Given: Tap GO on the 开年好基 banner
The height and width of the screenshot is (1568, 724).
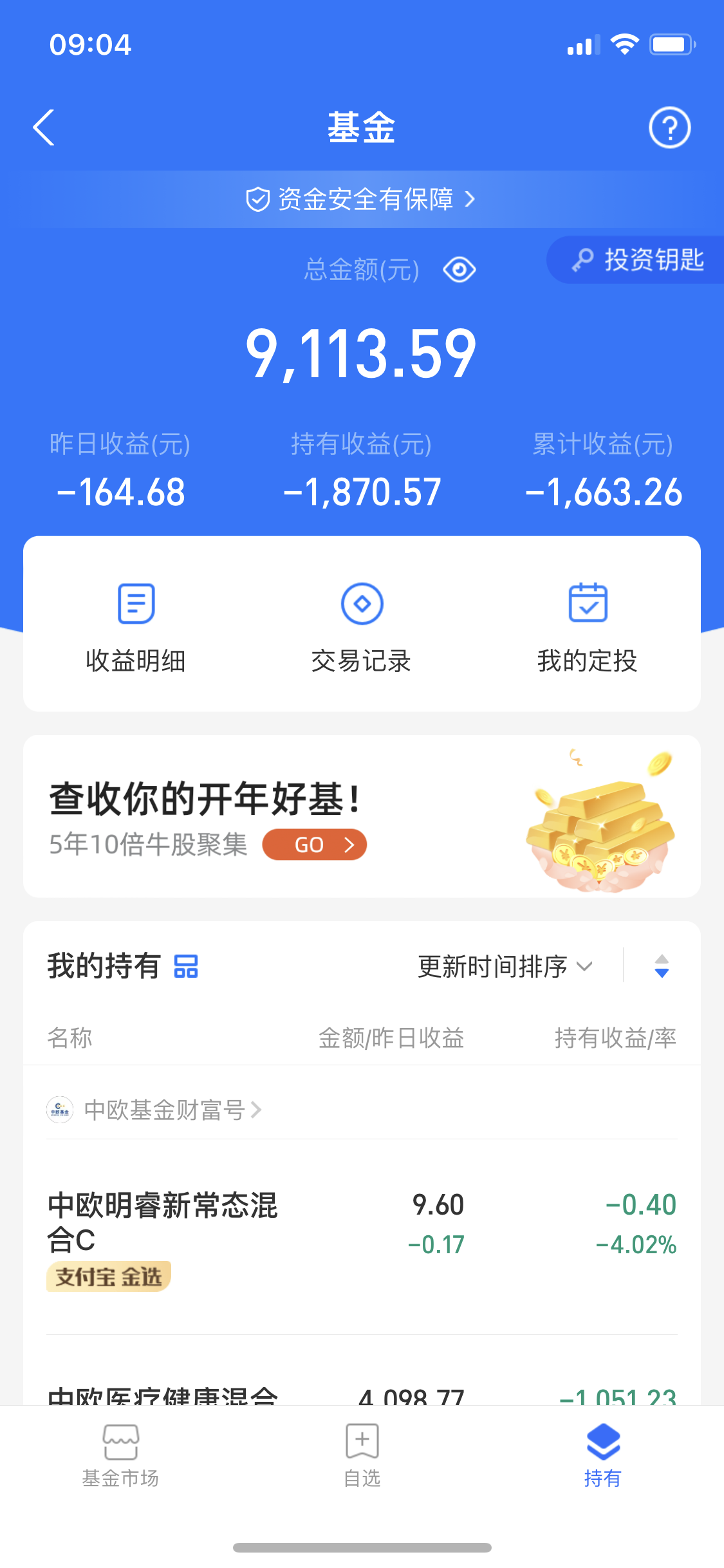Looking at the screenshot, I should click(314, 845).
